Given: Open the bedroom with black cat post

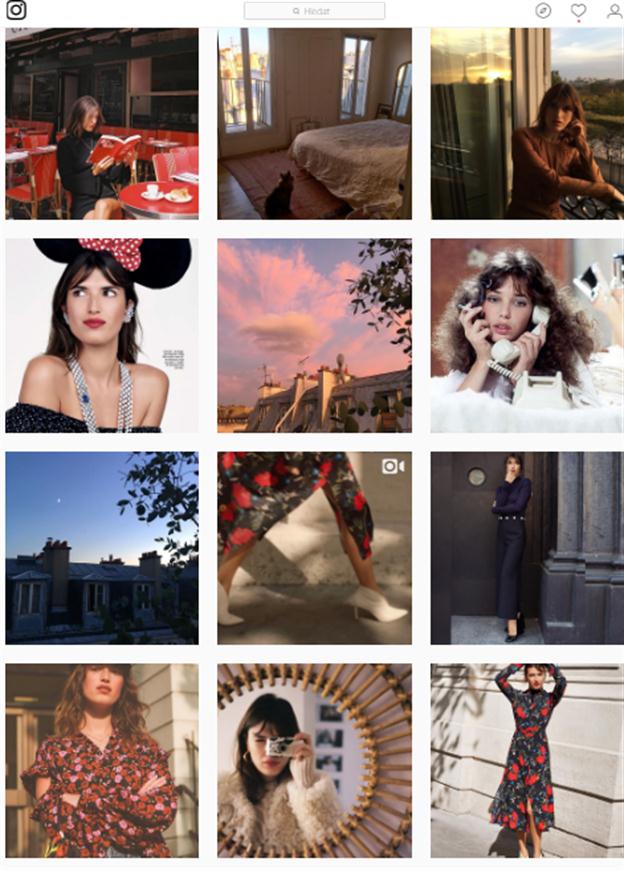Looking at the screenshot, I should [x=314, y=123].
